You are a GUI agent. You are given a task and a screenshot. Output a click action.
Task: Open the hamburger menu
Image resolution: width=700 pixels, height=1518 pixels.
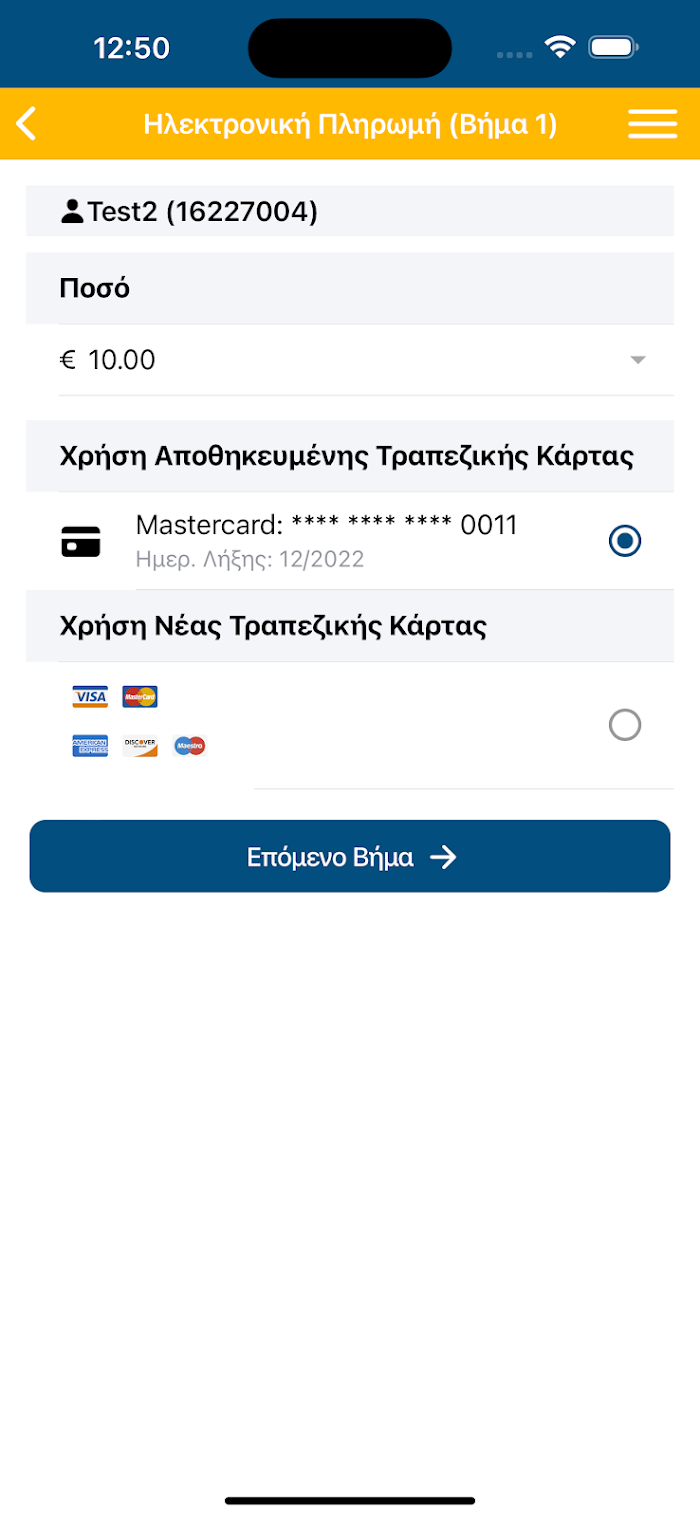[652, 124]
